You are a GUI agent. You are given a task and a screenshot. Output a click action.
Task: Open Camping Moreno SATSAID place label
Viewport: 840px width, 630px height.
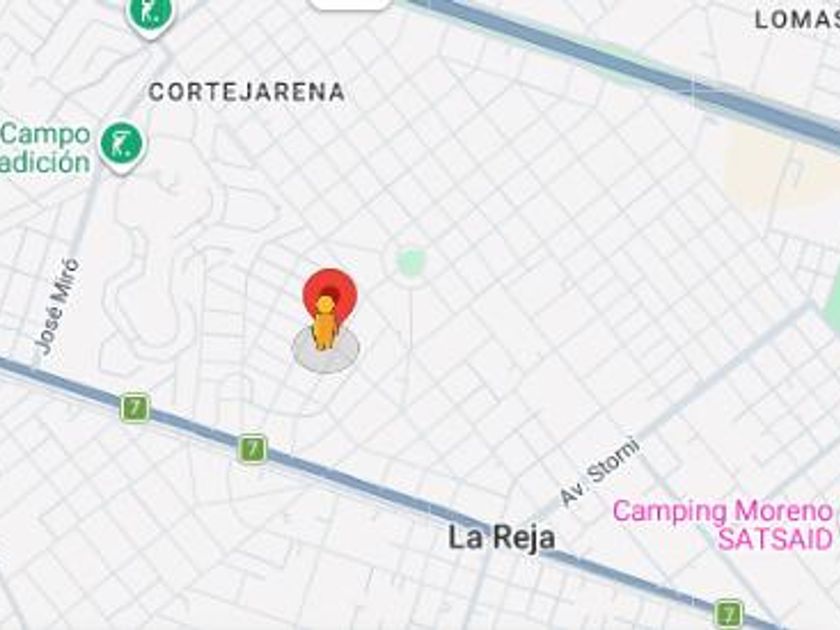point(722,525)
